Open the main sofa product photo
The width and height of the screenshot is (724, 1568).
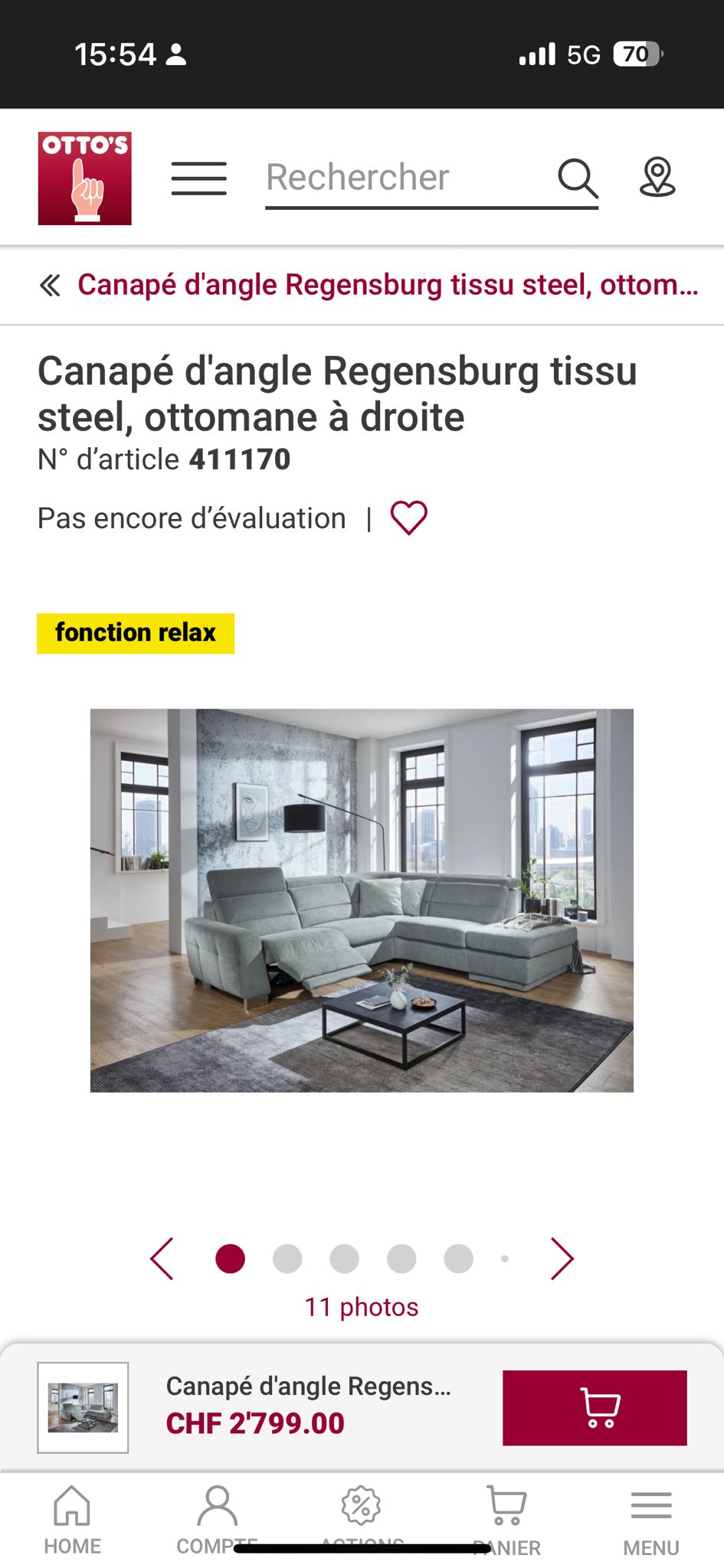click(362, 900)
